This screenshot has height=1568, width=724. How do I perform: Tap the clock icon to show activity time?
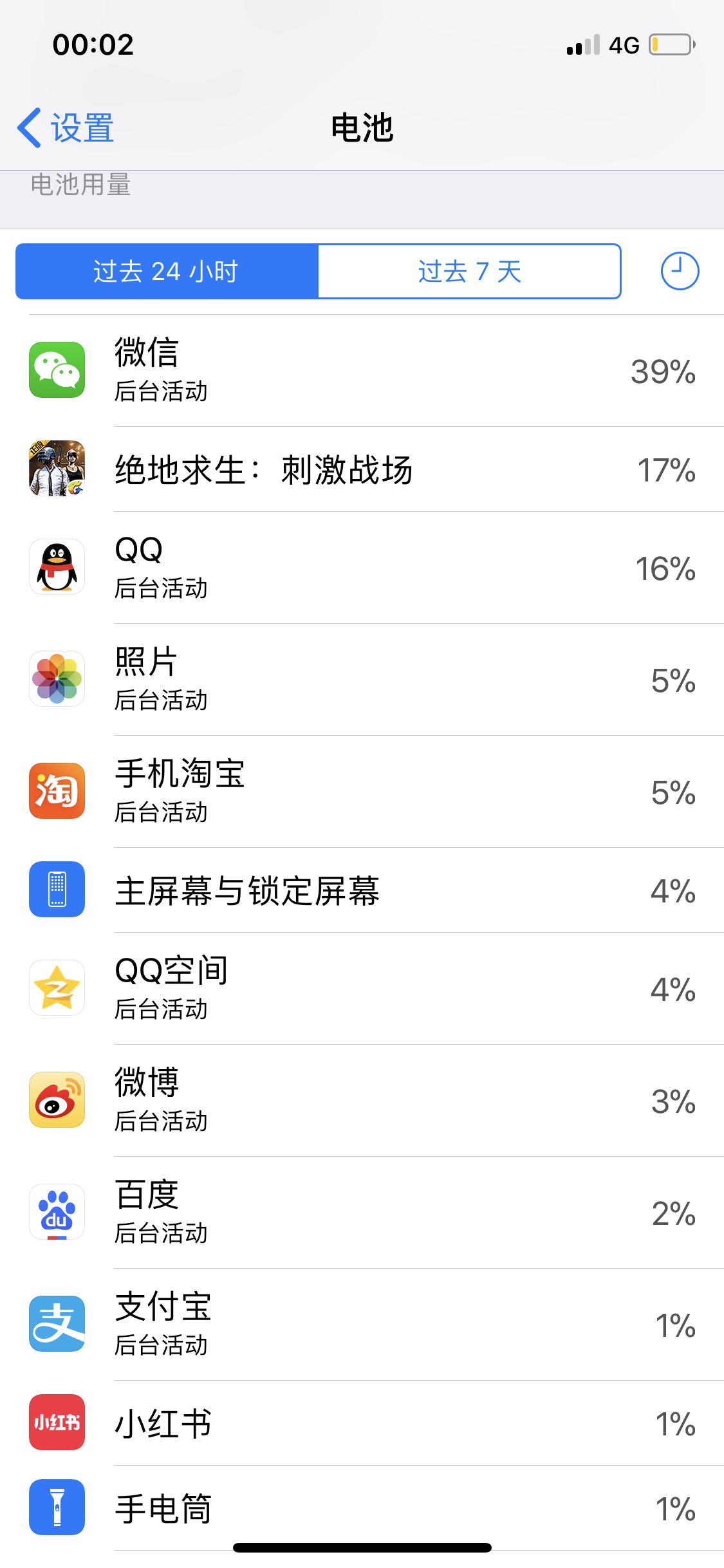click(x=680, y=271)
